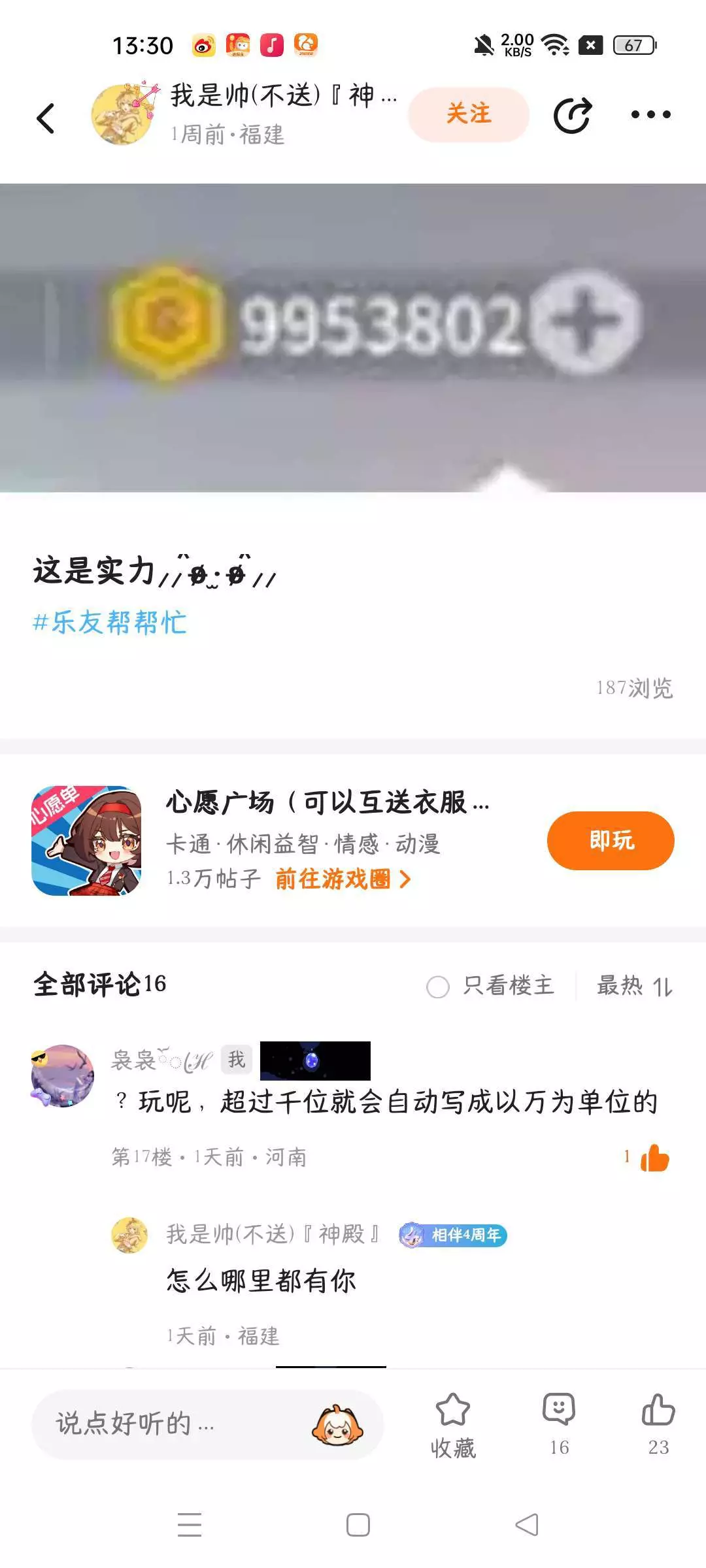Like the comment on floor 17

click(x=654, y=1158)
